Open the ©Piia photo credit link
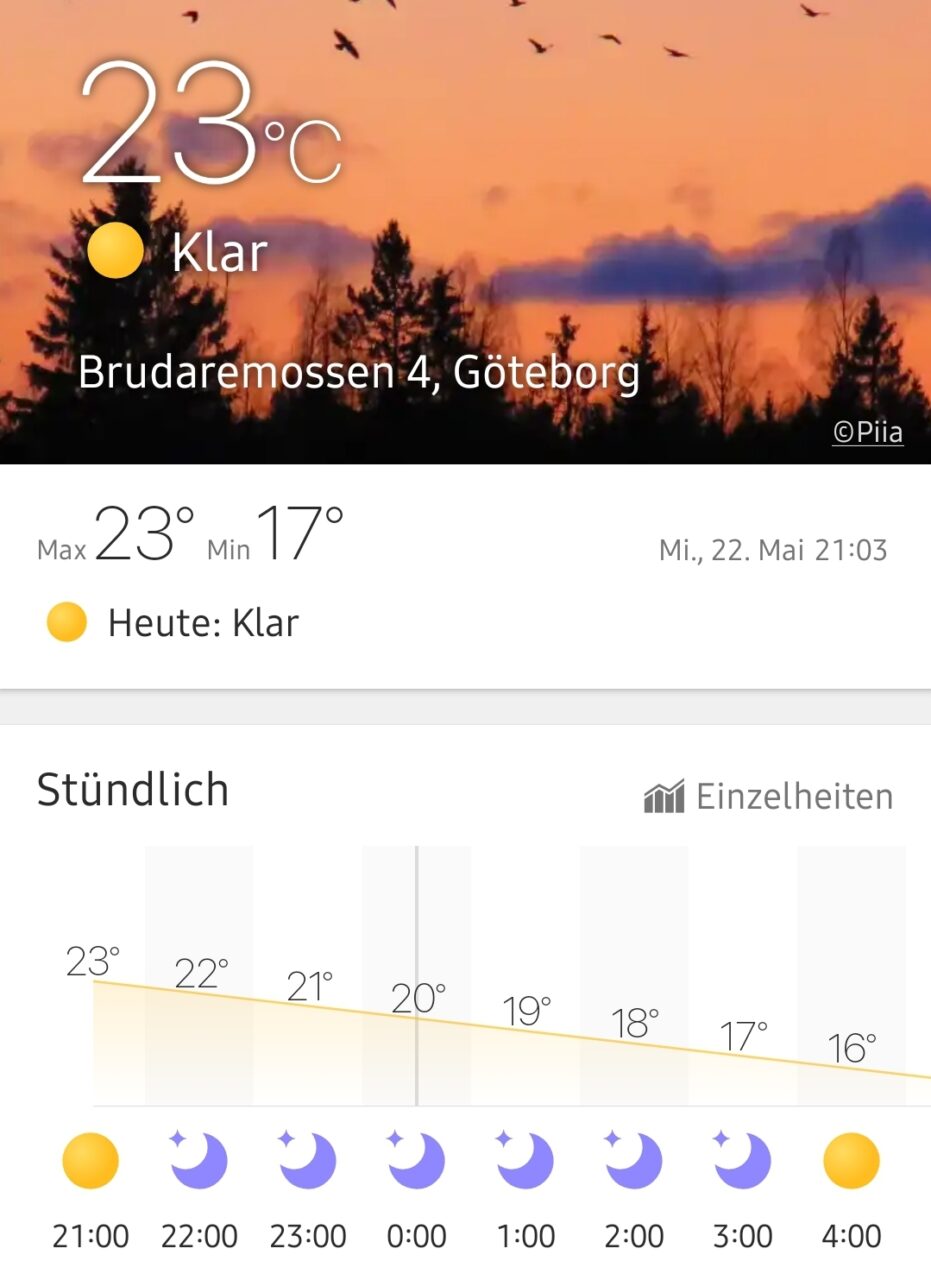 pos(867,432)
